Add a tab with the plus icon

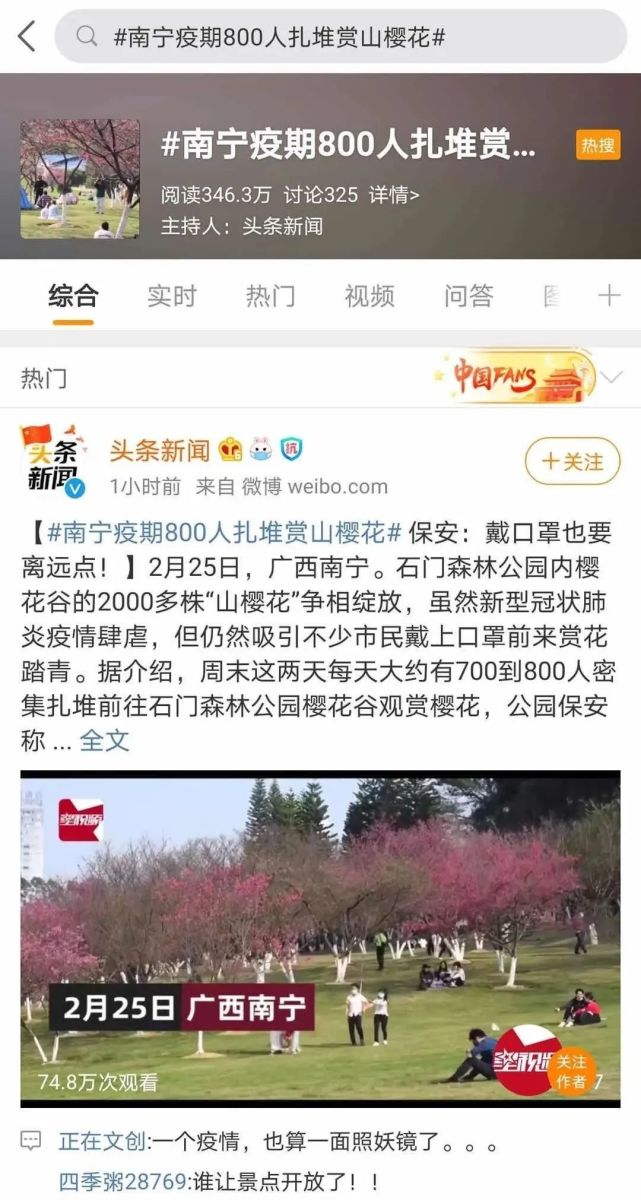[609, 296]
